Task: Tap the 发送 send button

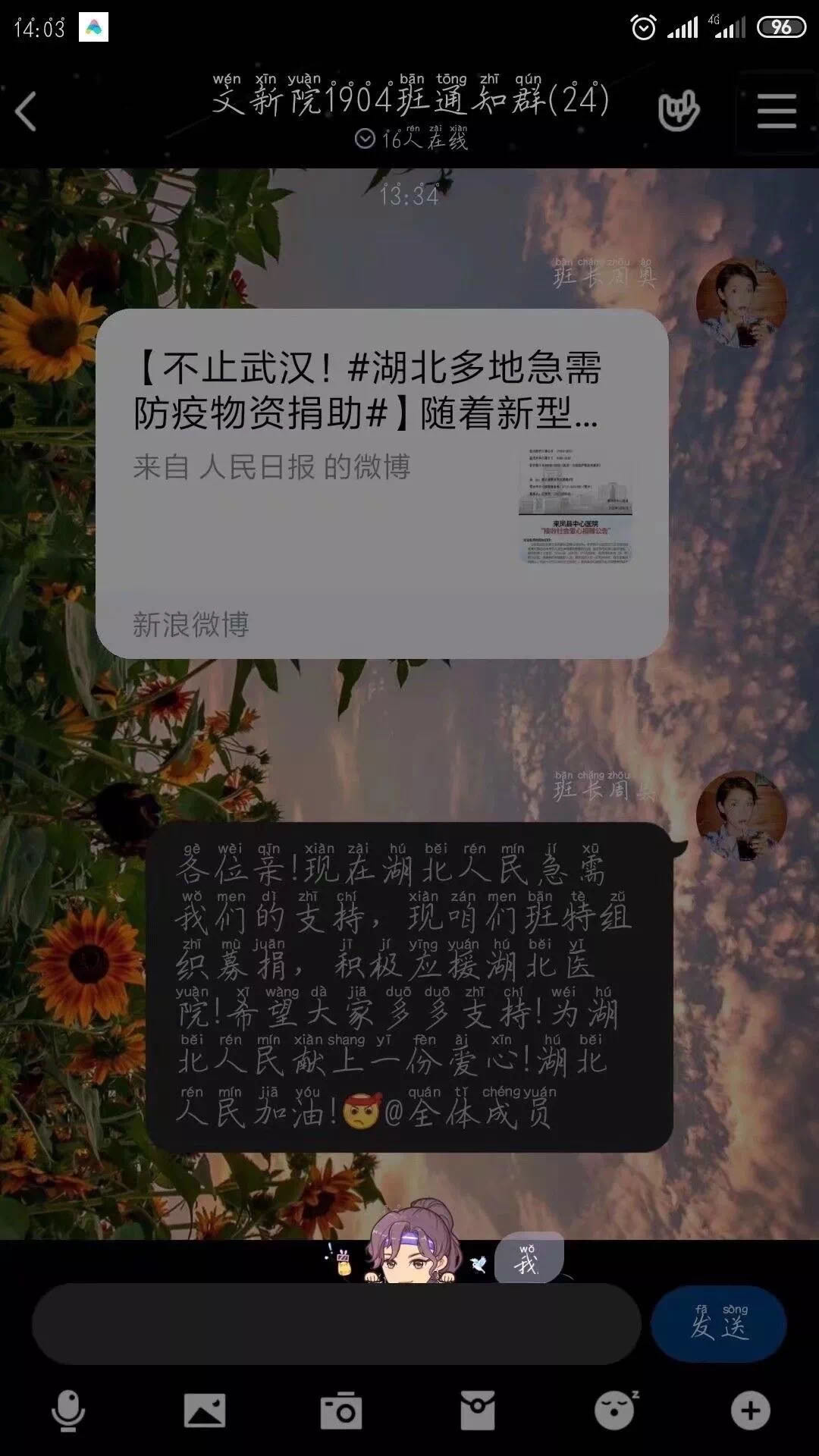Action: (718, 1324)
